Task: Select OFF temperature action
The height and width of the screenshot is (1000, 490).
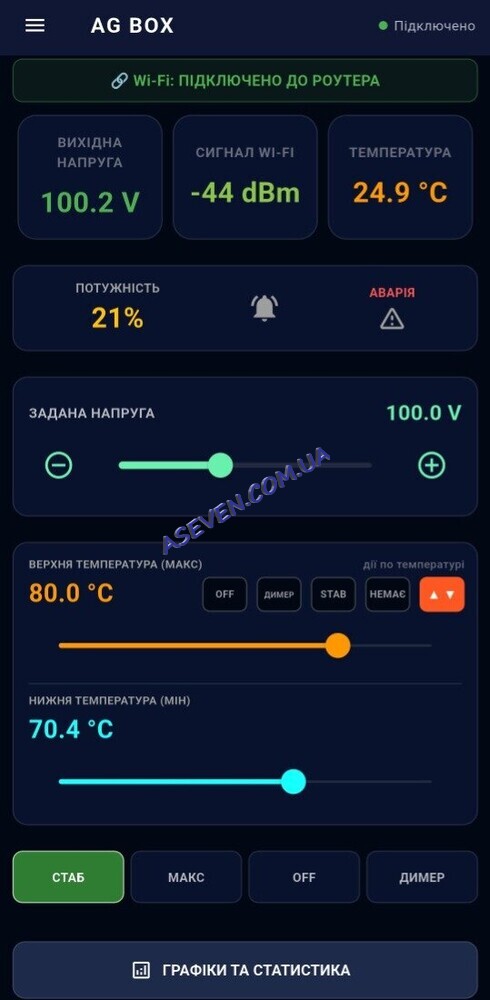Action: (225, 594)
